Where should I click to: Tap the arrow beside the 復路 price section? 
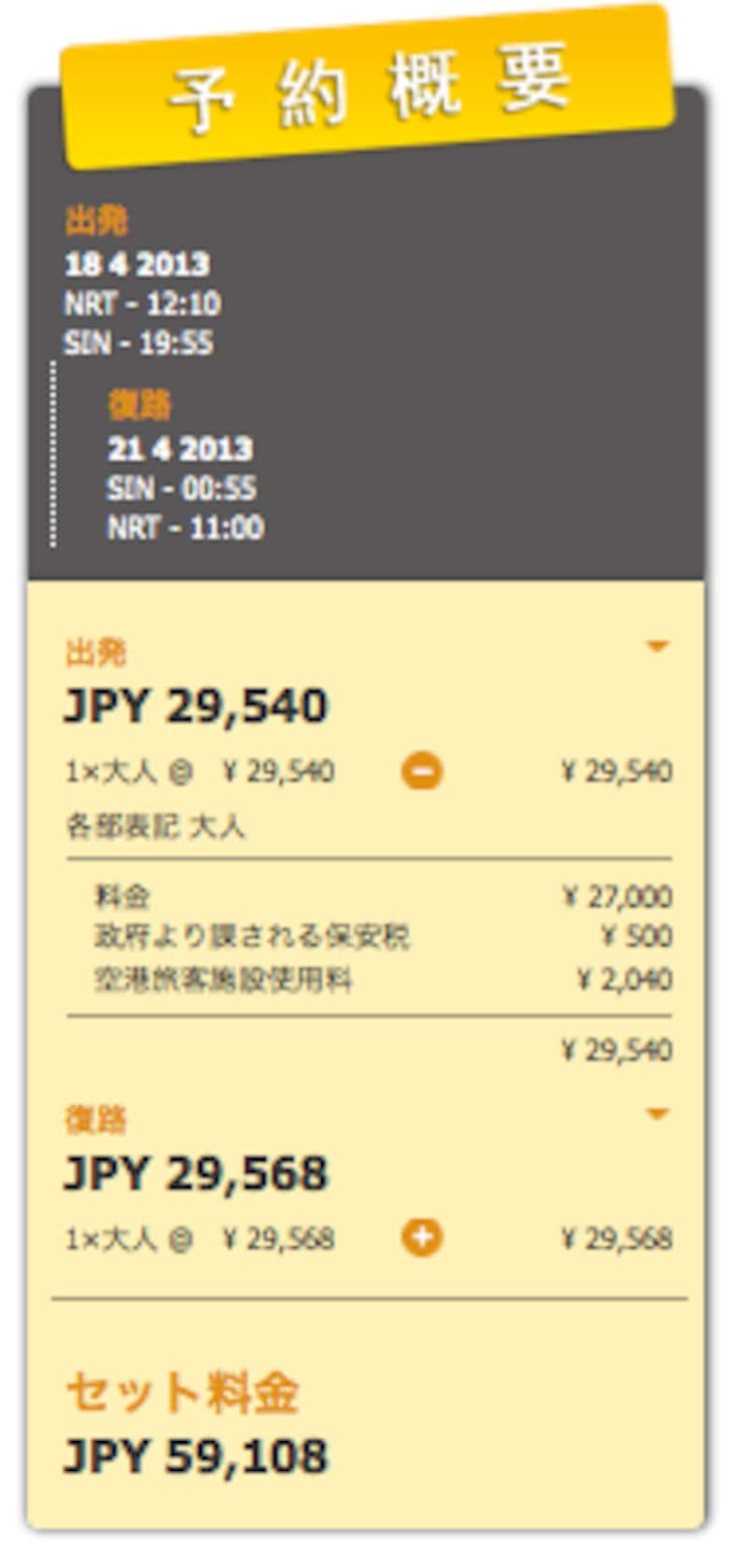point(658,1113)
